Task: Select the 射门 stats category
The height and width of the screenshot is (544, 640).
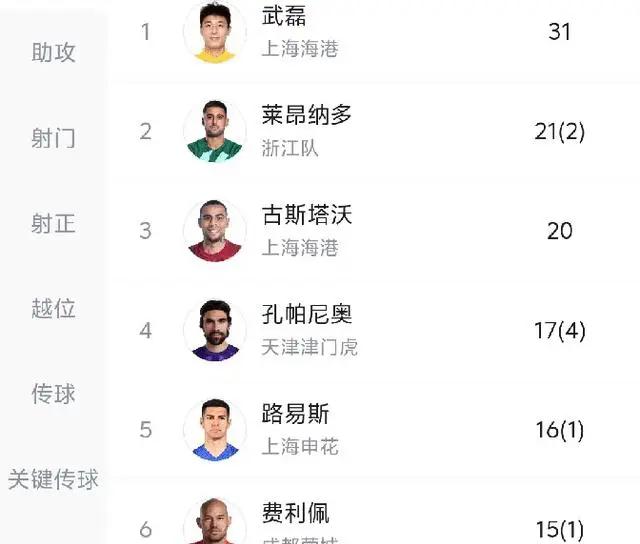Action: pos(53,139)
